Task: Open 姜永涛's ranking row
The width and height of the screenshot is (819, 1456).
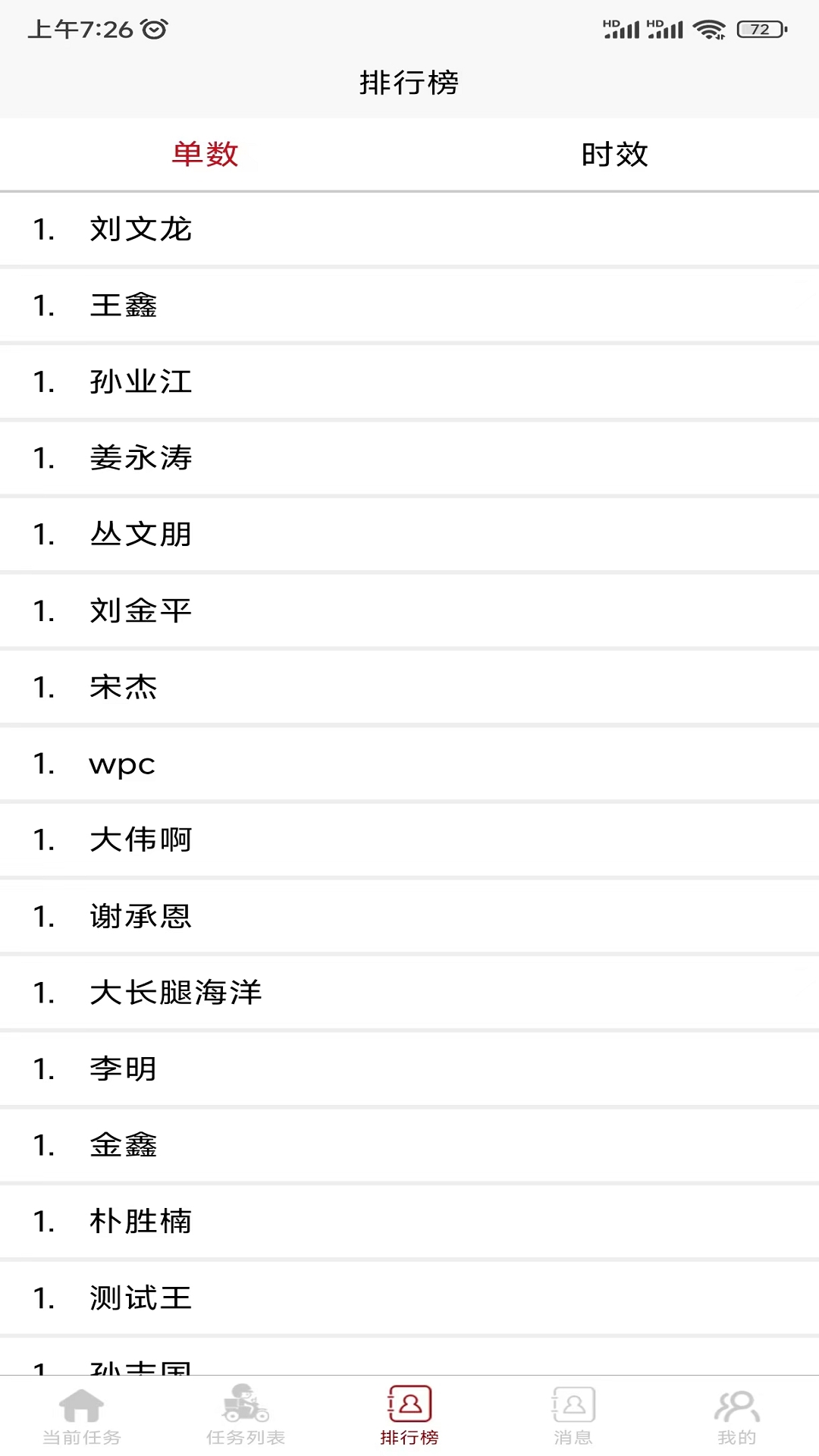Action: click(x=409, y=458)
